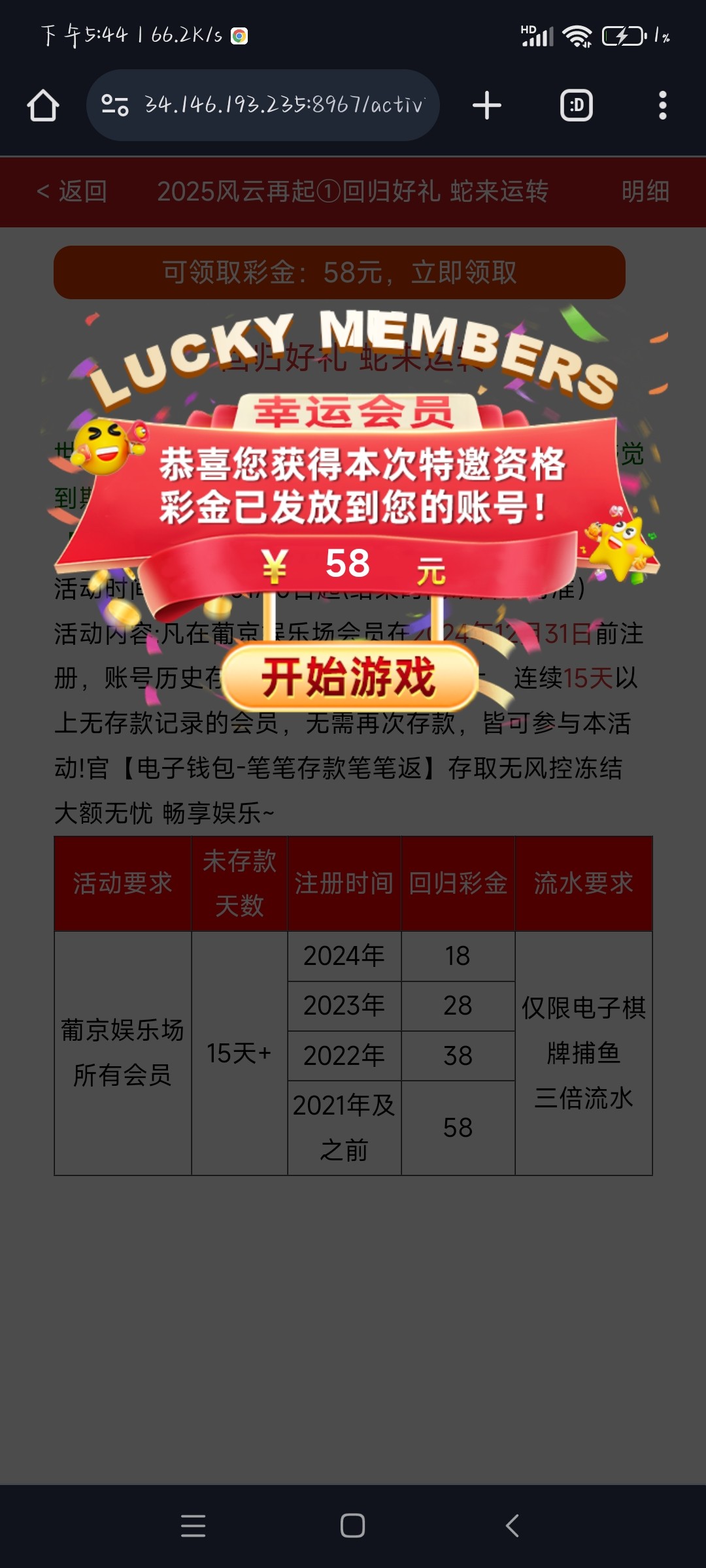Go back using the 返回 link
This screenshot has height=1568, width=706.
point(72,192)
